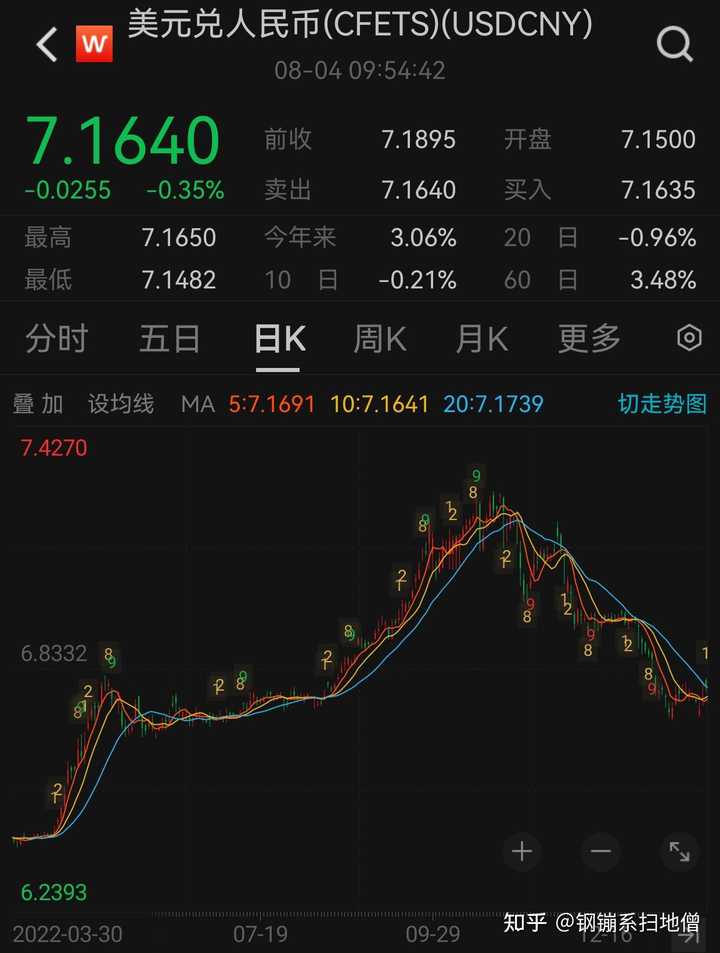720x953 pixels.
Task: Zoom out the K-line chart
Action: (600, 852)
